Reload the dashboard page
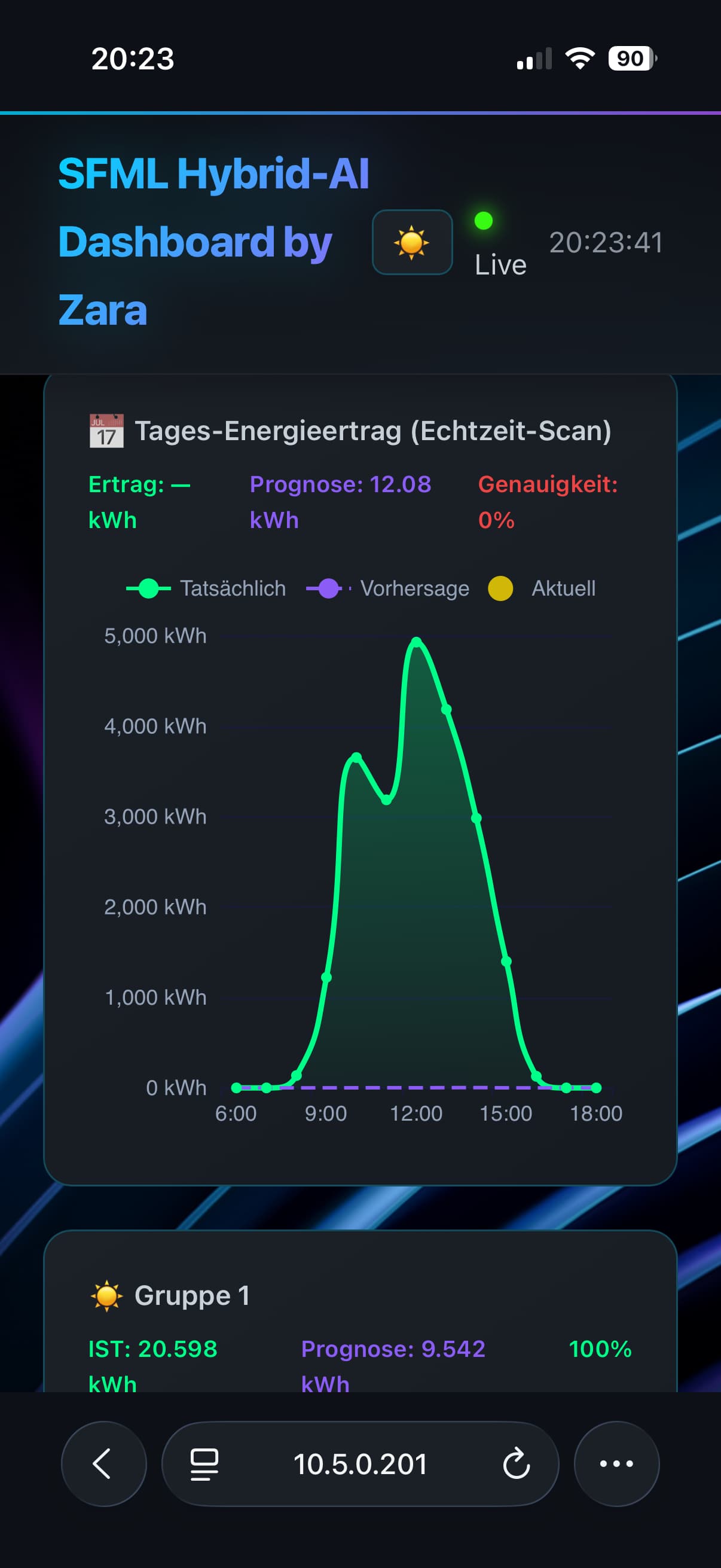721x1568 pixels. click(x=516, y=1463)
